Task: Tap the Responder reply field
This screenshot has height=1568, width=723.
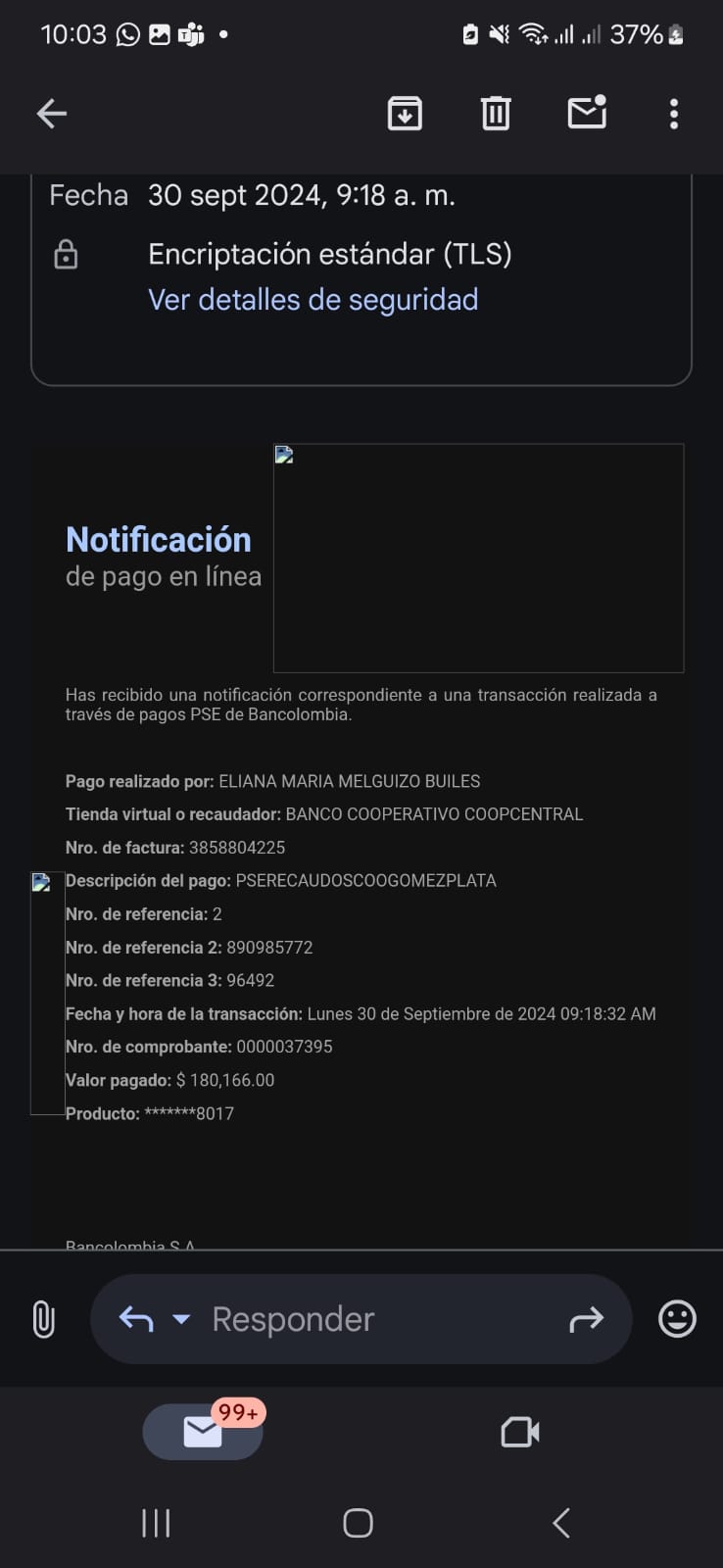Action: point(372,1319)
